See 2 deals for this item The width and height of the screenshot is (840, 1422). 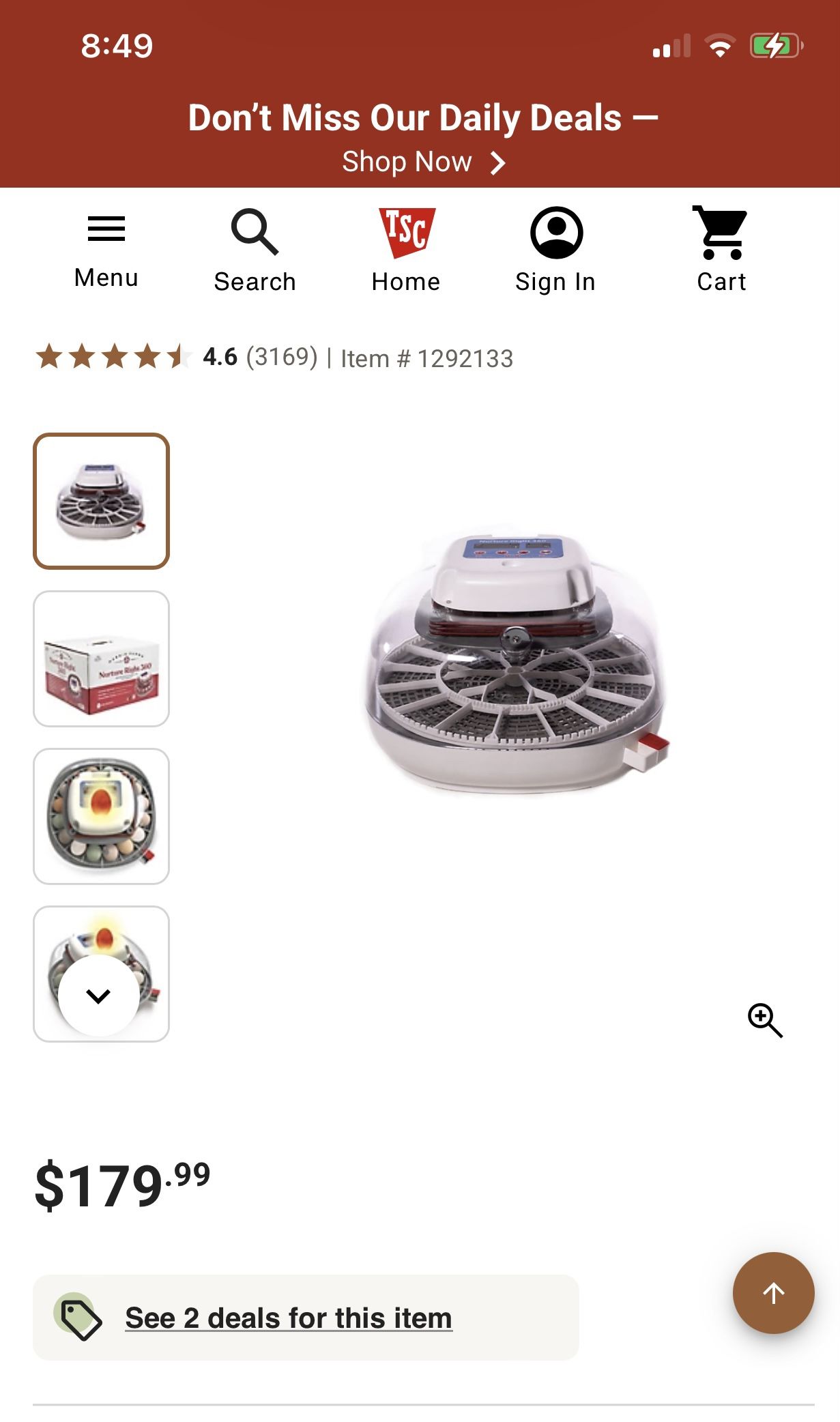288,1318
